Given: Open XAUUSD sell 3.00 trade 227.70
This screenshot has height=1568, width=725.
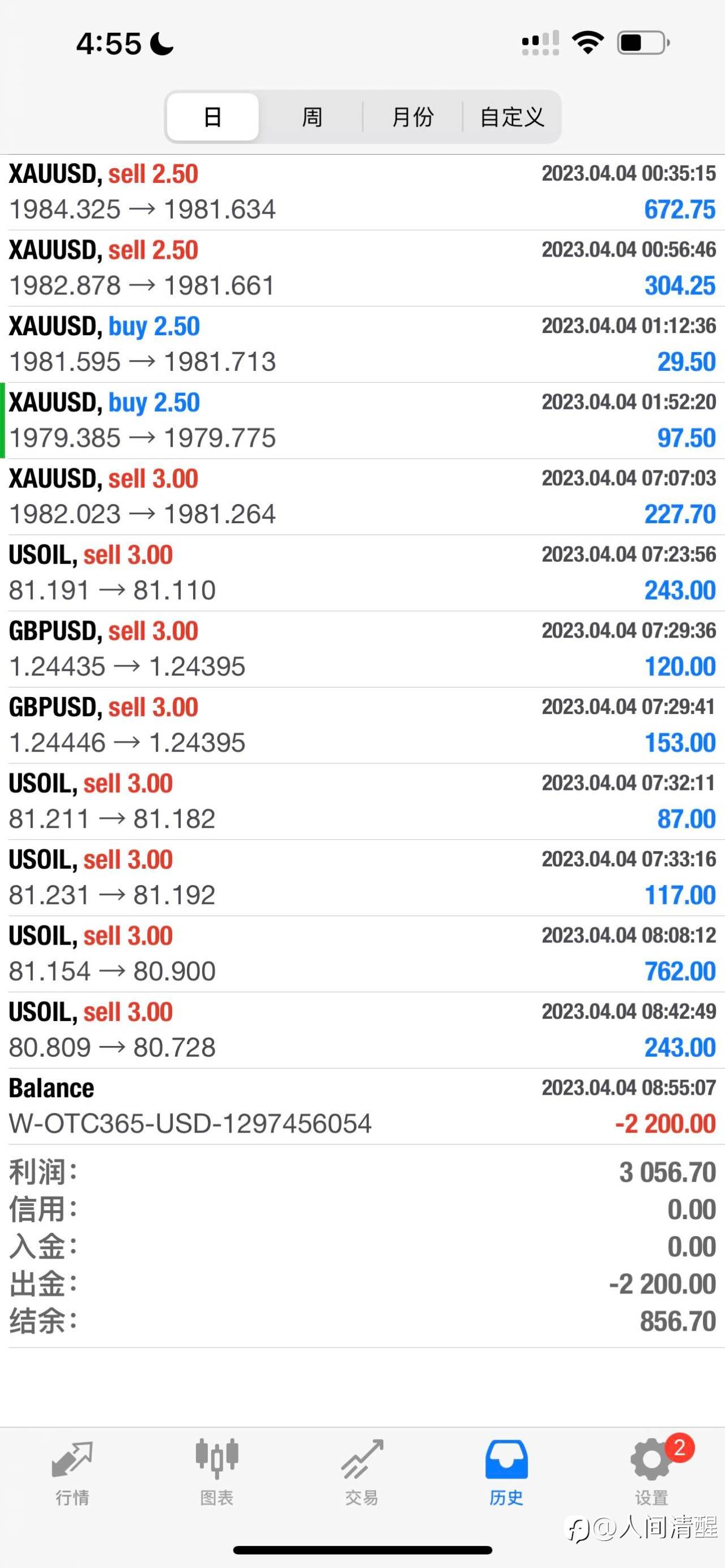Looking at the screenshot, I should [x=362, y=497].
